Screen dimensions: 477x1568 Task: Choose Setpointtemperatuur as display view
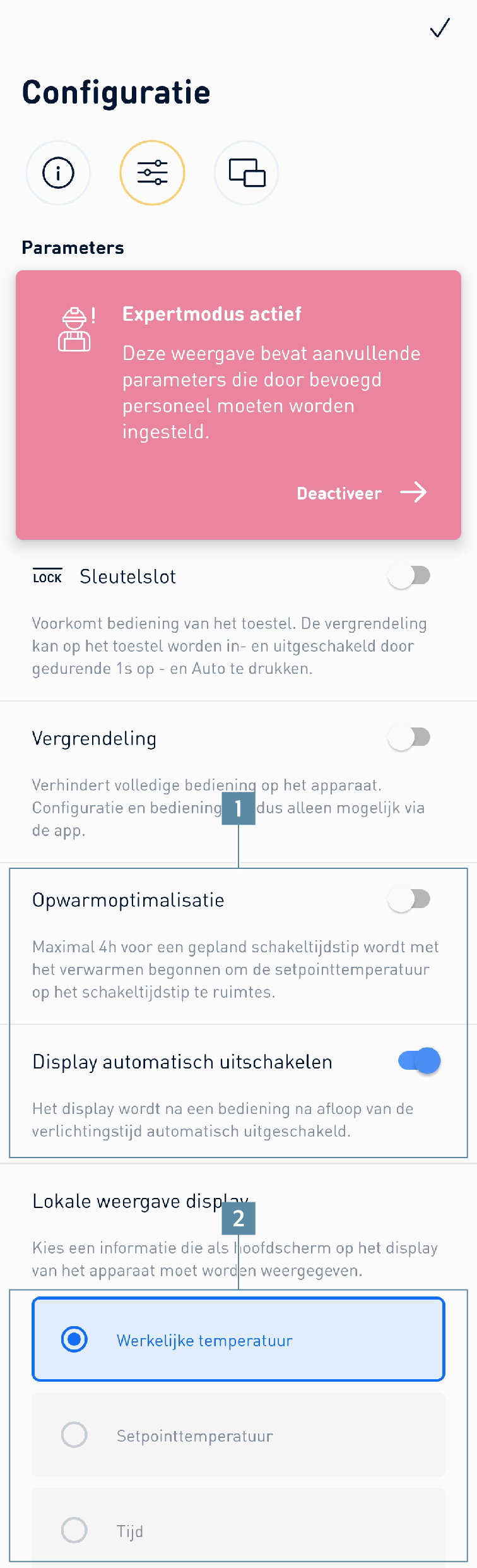pyautogui.click(x=238, y=1435)
